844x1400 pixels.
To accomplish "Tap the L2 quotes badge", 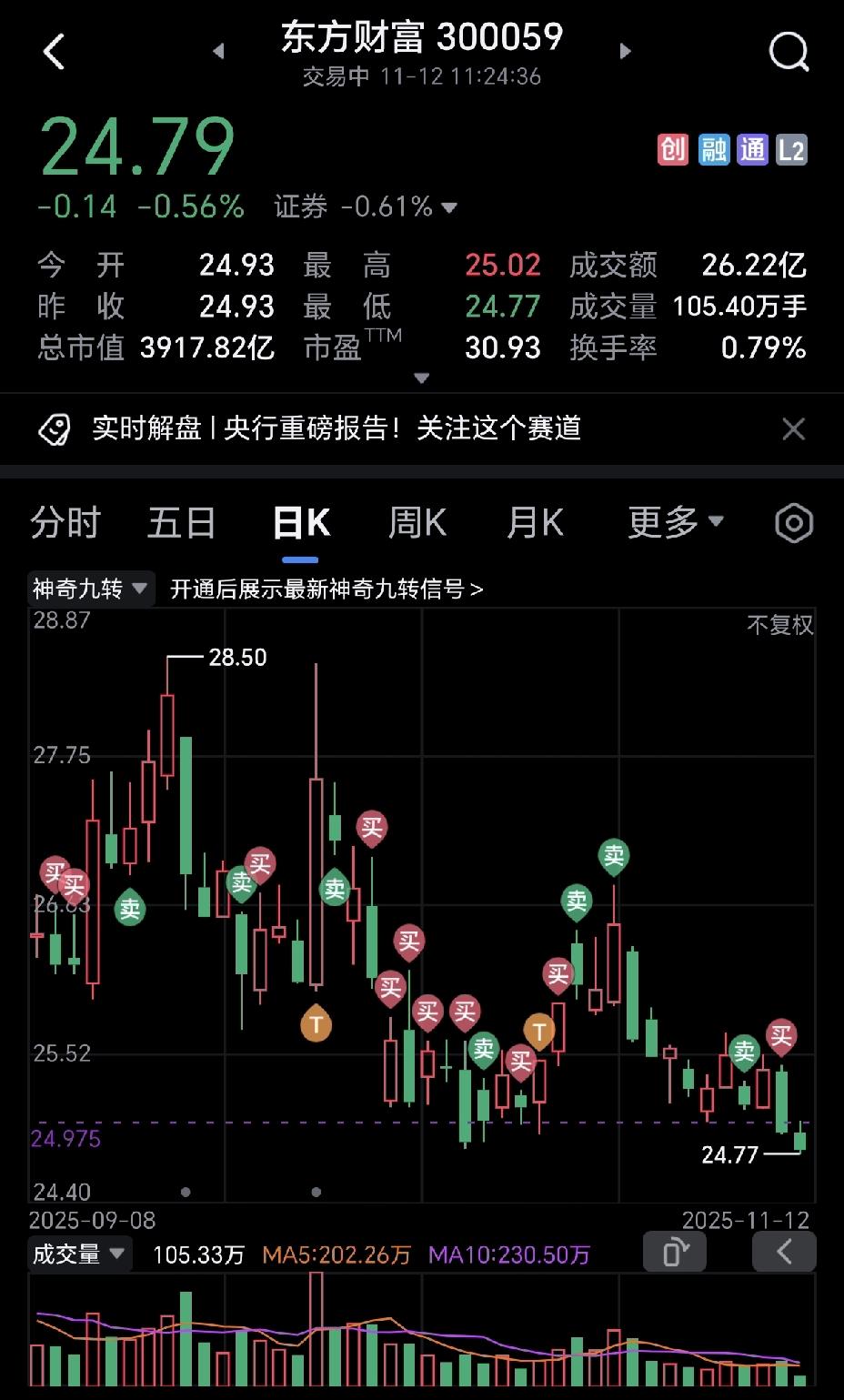I will (791, 150).
